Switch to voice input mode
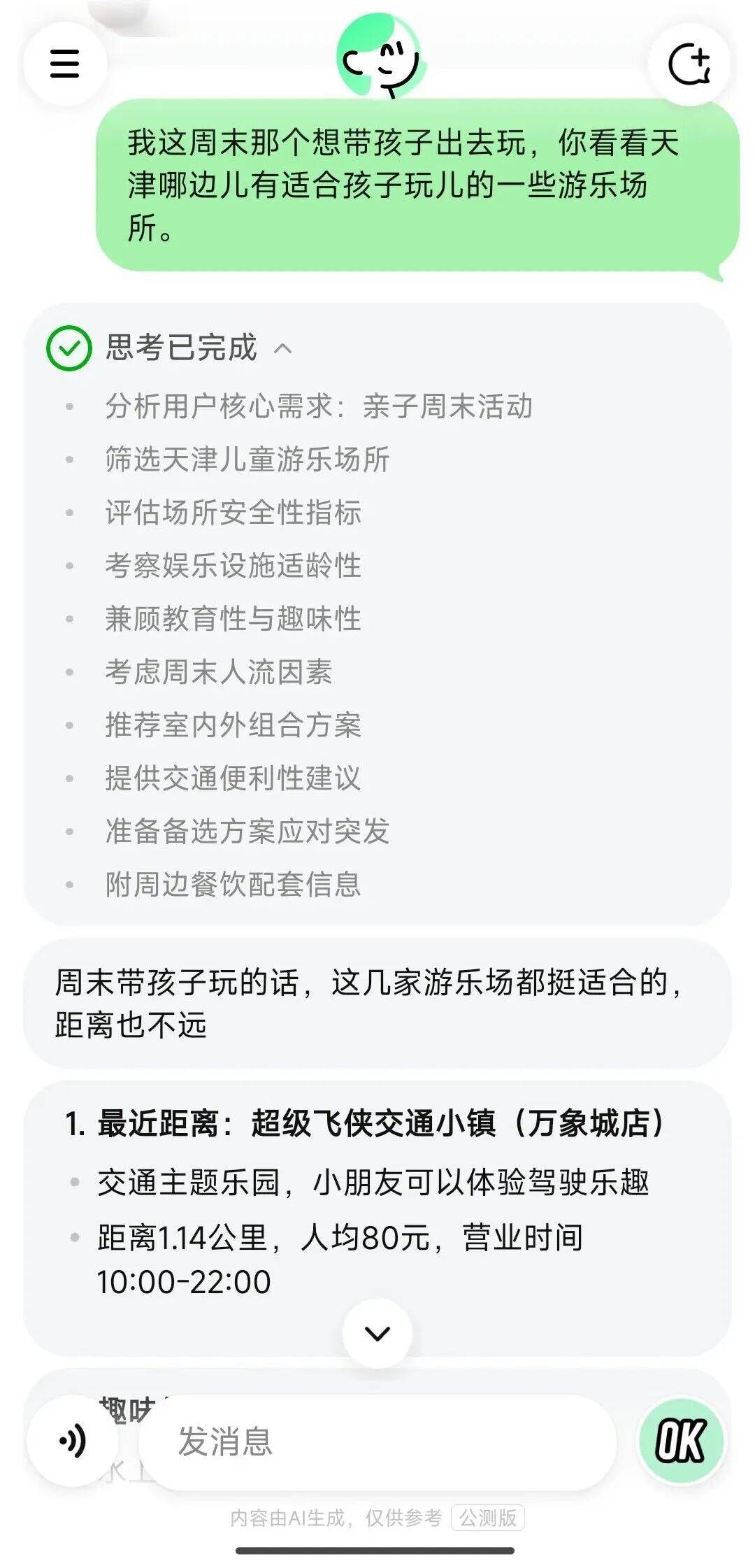 click(73, 1441)
